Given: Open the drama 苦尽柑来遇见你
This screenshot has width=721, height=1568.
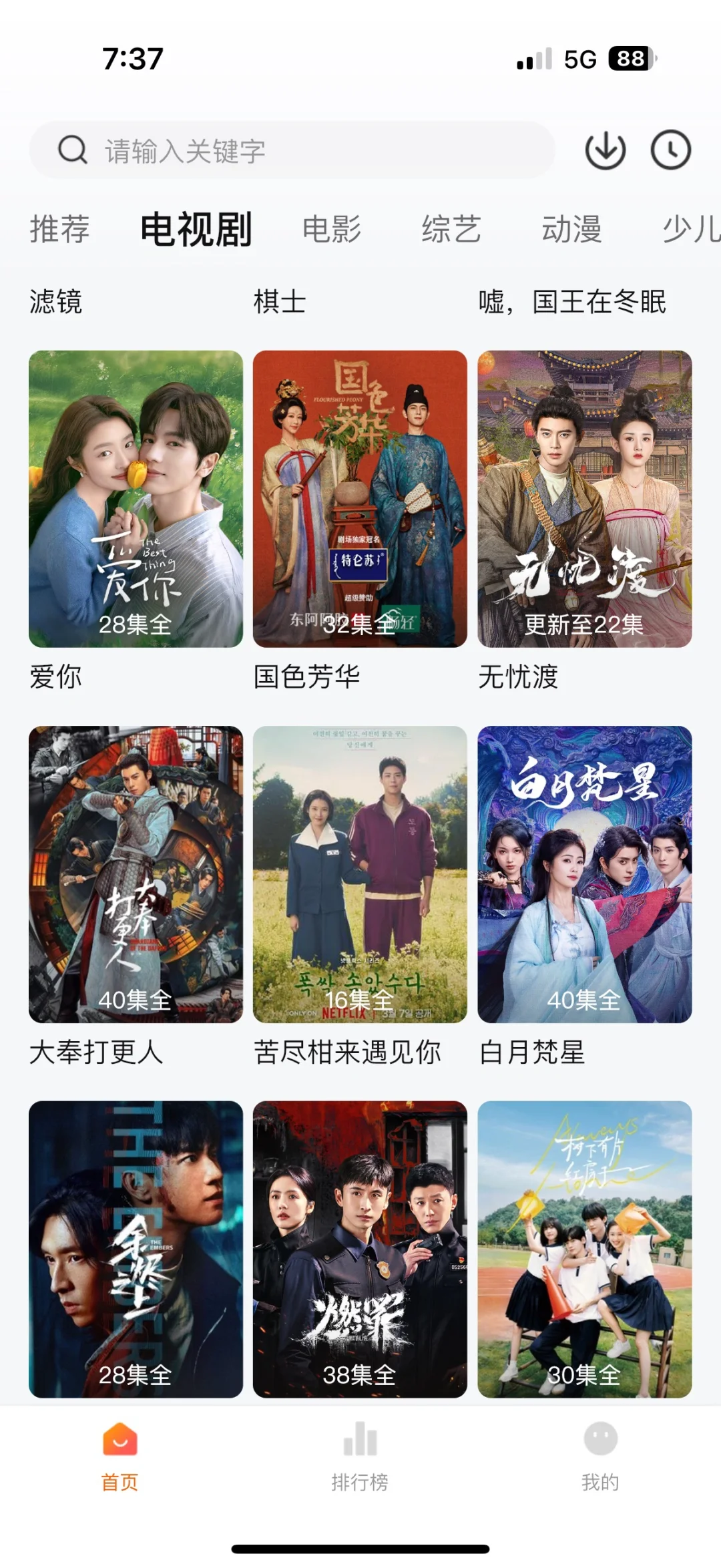Looking at the screenshot, I should coord(360,874).
